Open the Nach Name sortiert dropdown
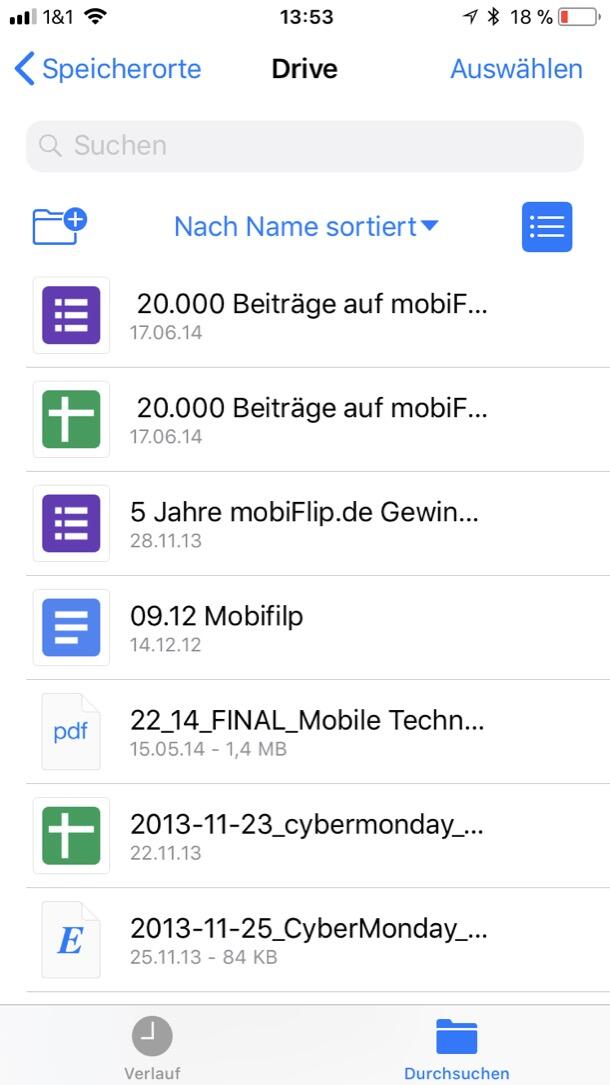This screenshot has height=1085, width=610. (306, 227)
